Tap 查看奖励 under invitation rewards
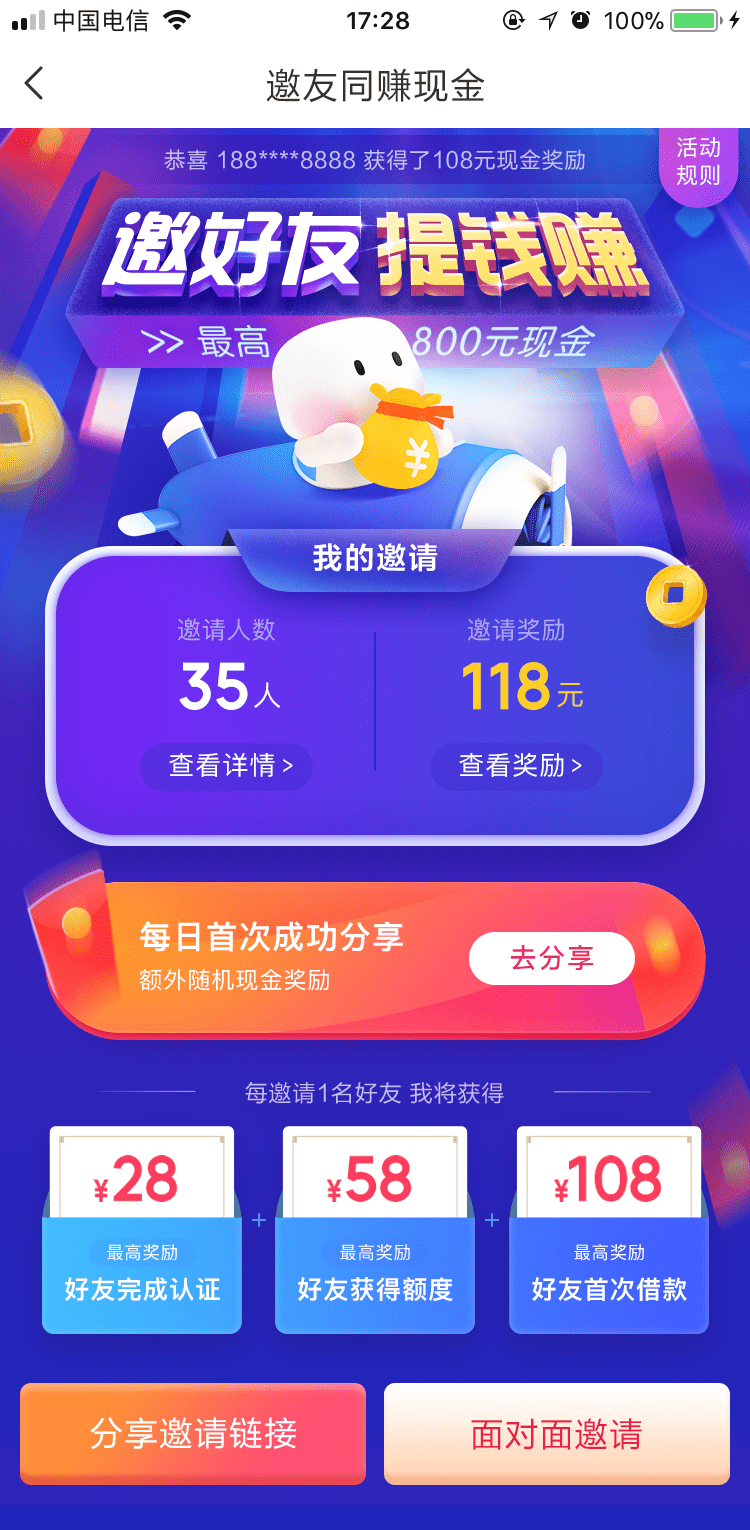This screenshot has height=1530, width=750. pyautogui.click(x=516, y=767)
